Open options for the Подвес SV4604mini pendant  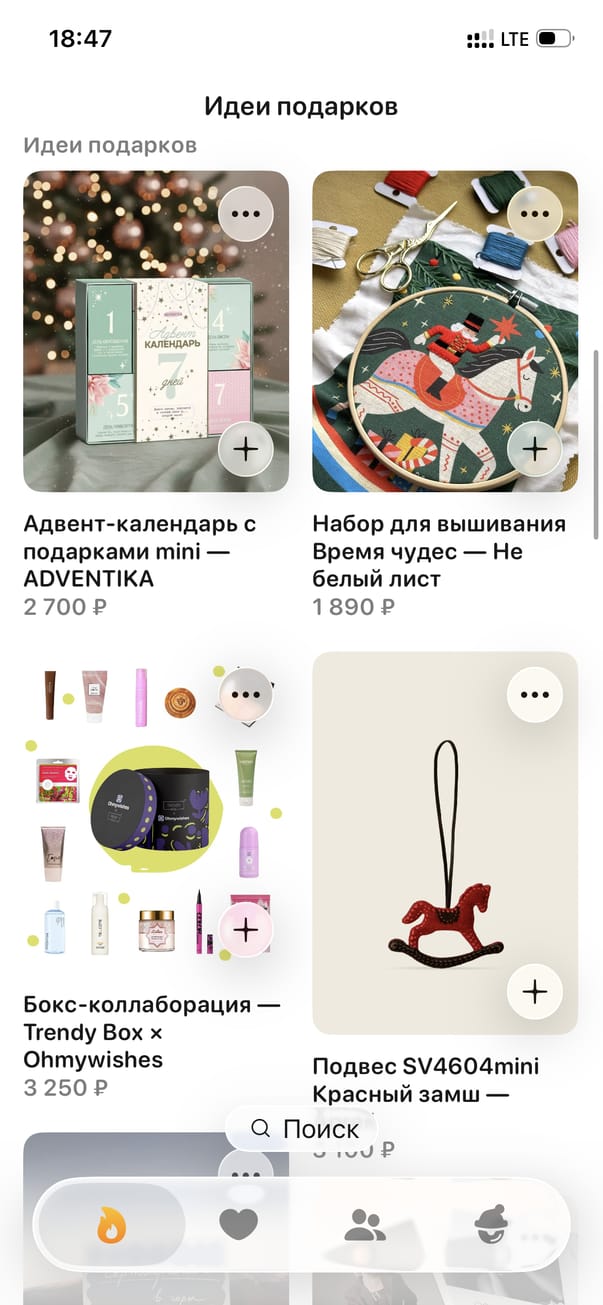click(x=535, y=694)
